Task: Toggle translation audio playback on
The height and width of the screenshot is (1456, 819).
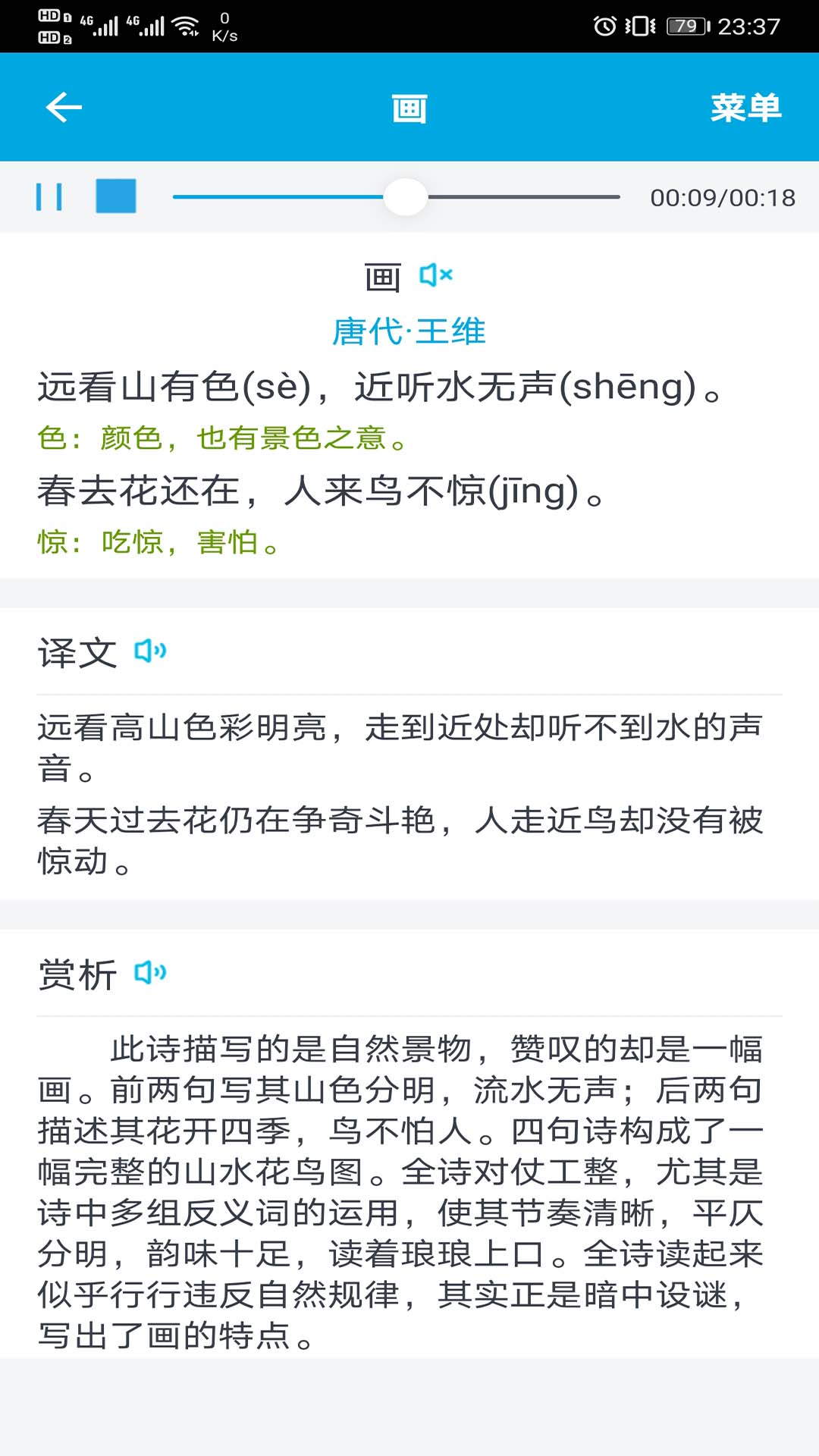Action: tap(151, 651)
